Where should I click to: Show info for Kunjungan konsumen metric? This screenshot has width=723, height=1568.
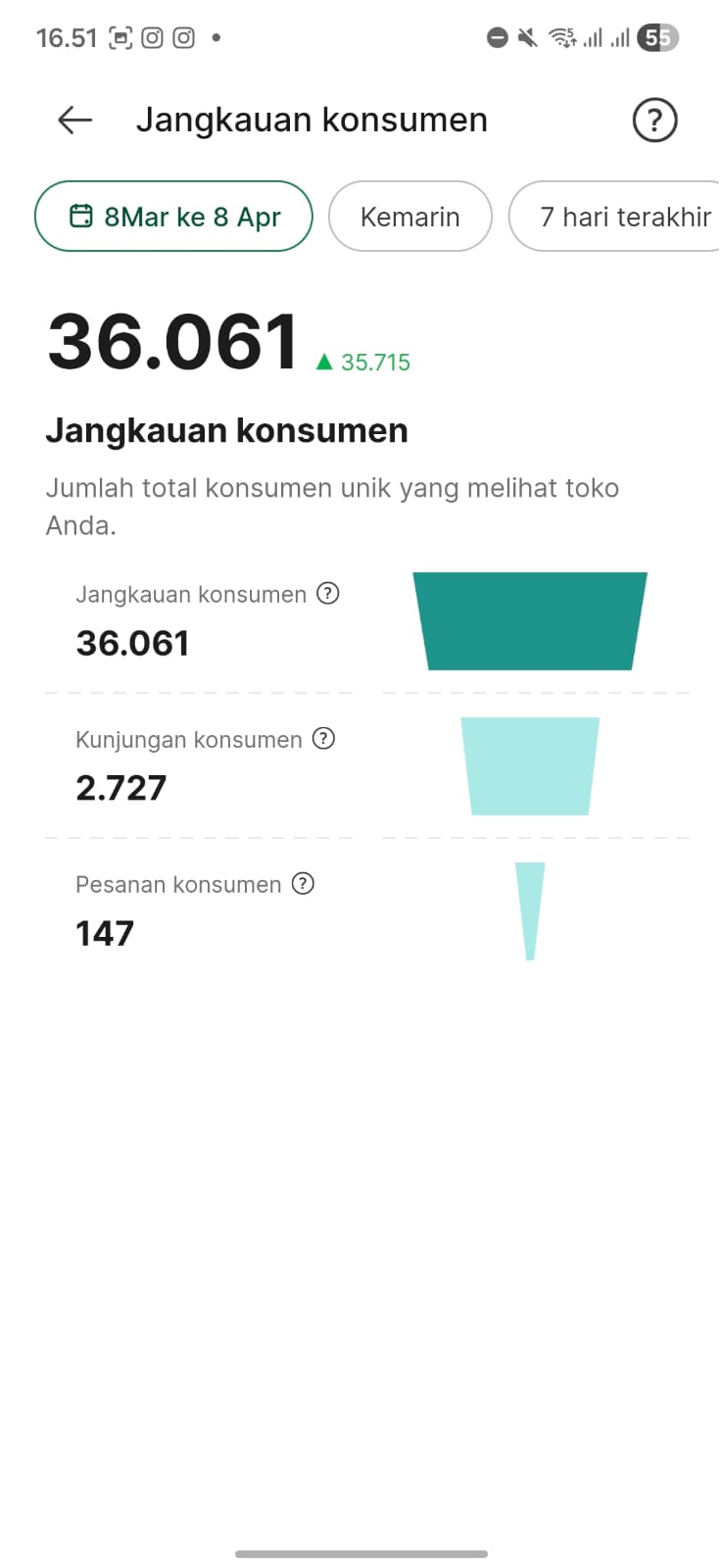323,739
